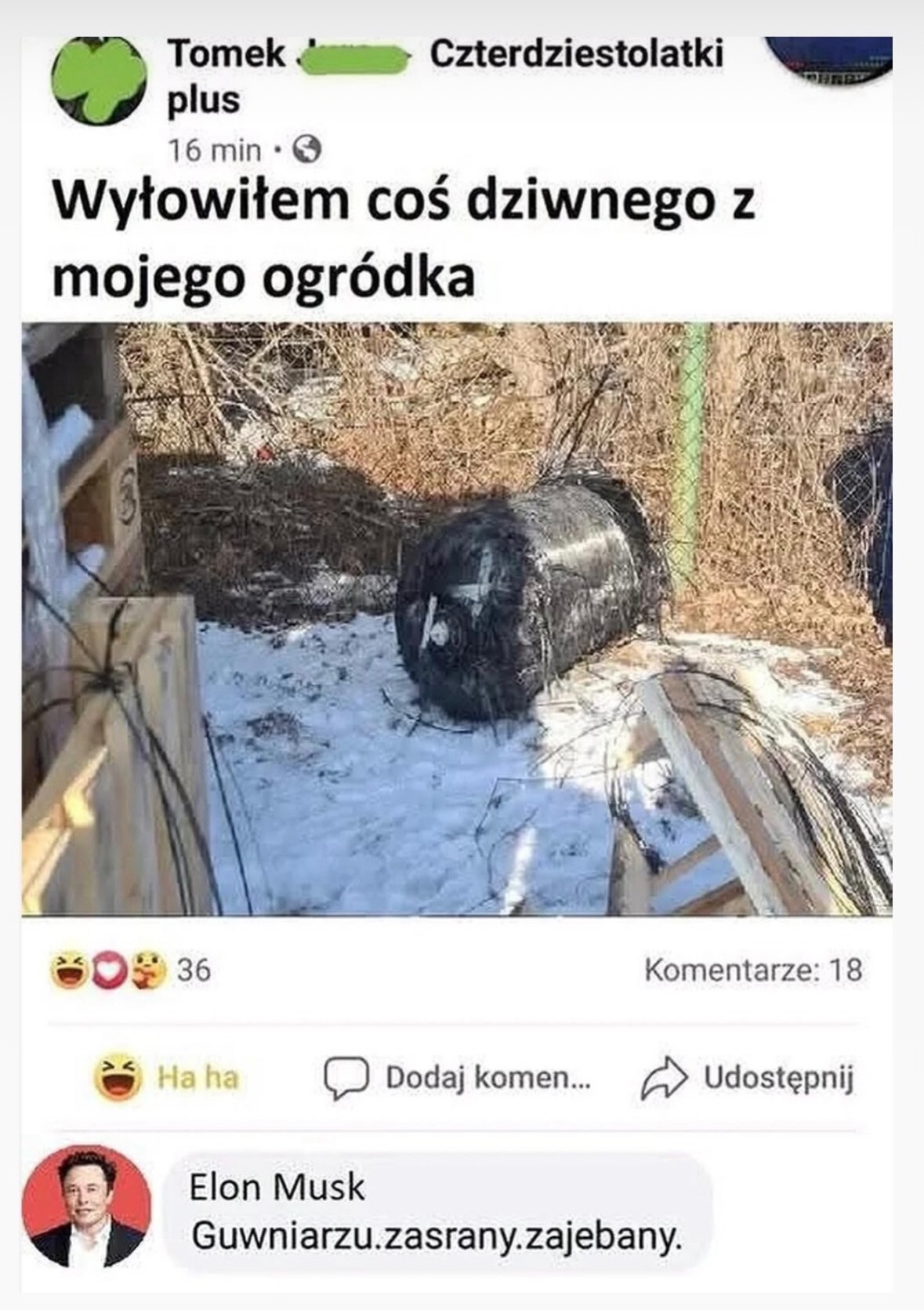Open the reactions list showing 36
924x1310 pixels.
pos(130,970)
